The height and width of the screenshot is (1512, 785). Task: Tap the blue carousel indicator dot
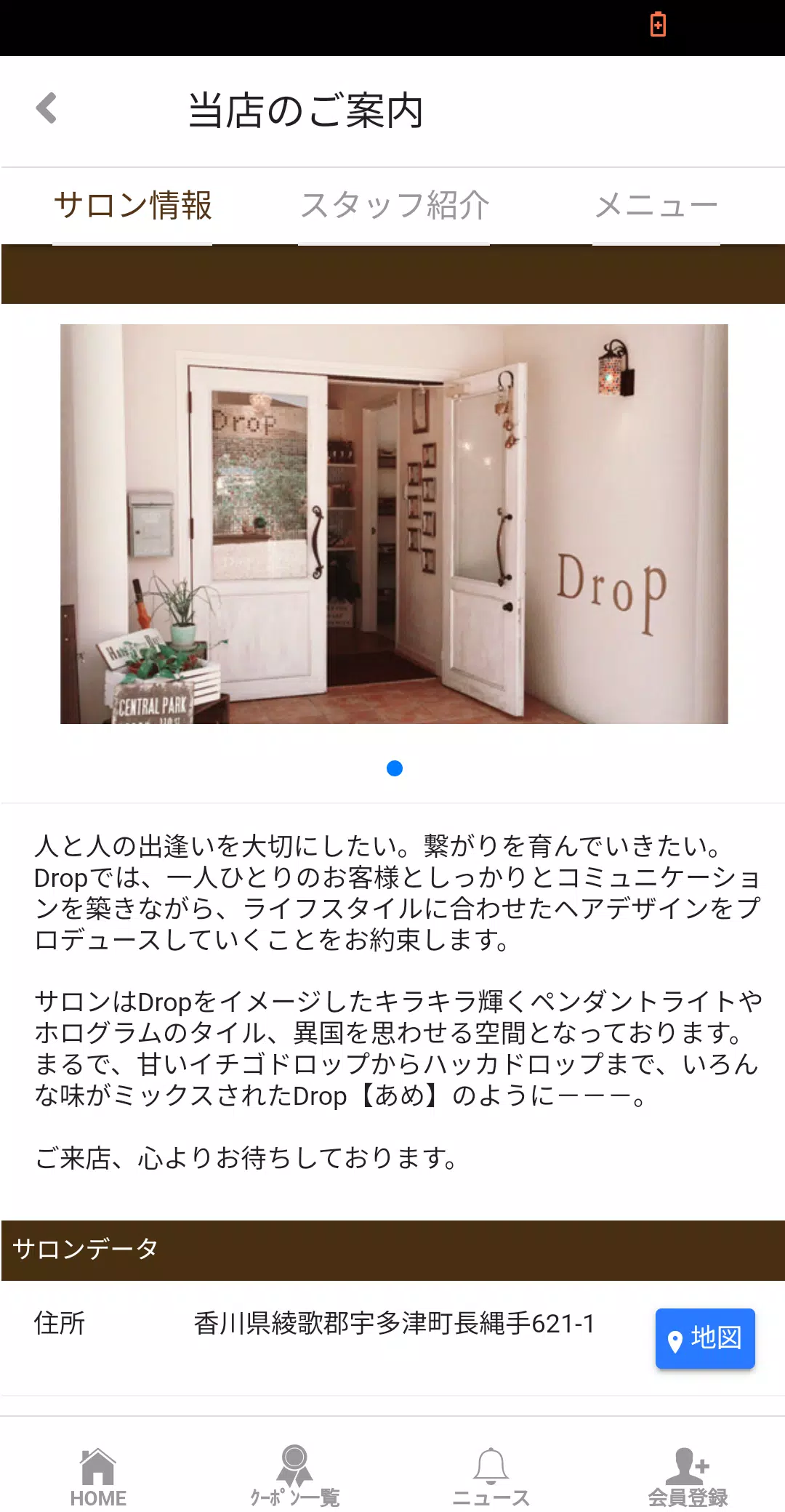click(x=395, y=768)
